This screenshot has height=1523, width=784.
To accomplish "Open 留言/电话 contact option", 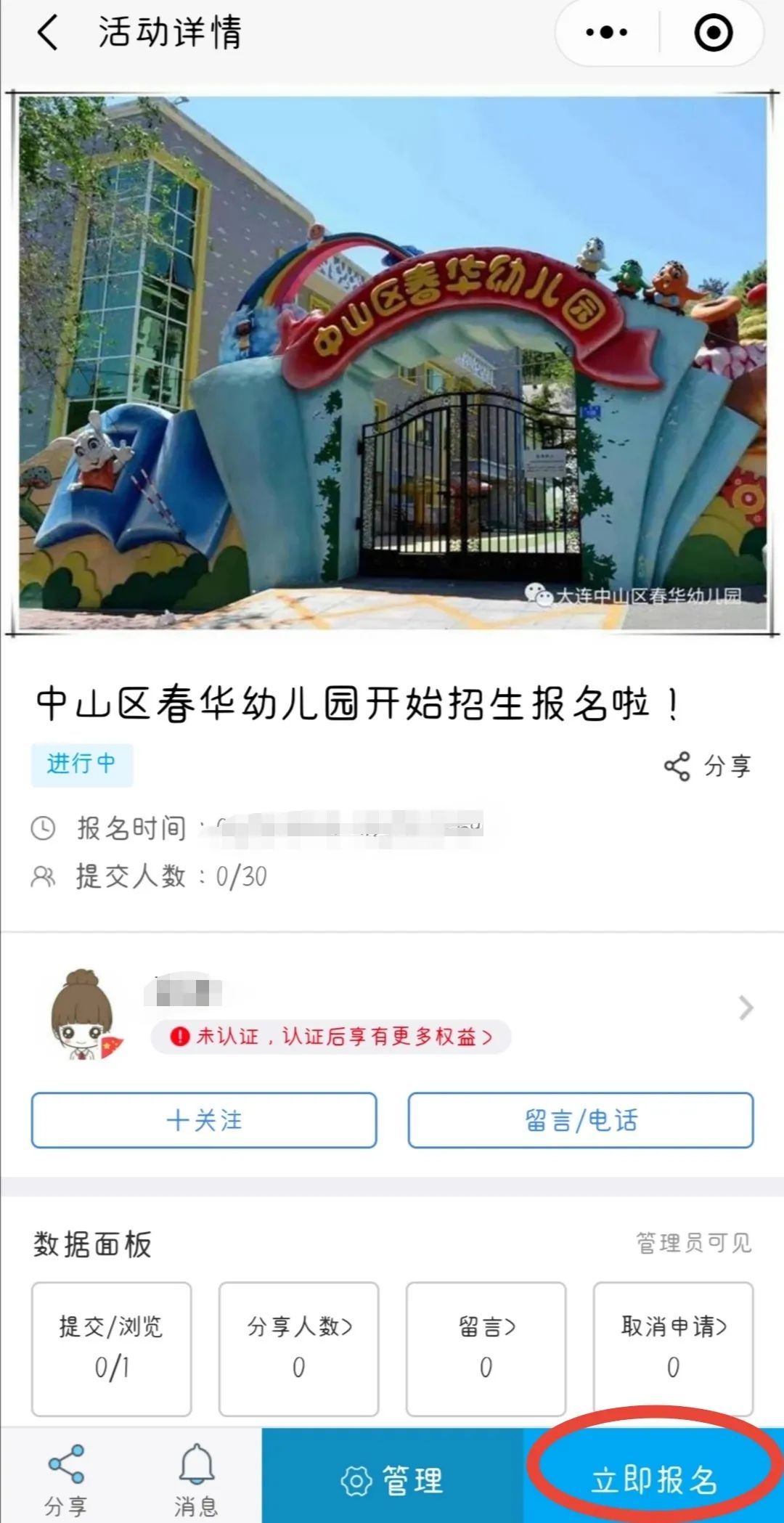I will [581, 1120].
